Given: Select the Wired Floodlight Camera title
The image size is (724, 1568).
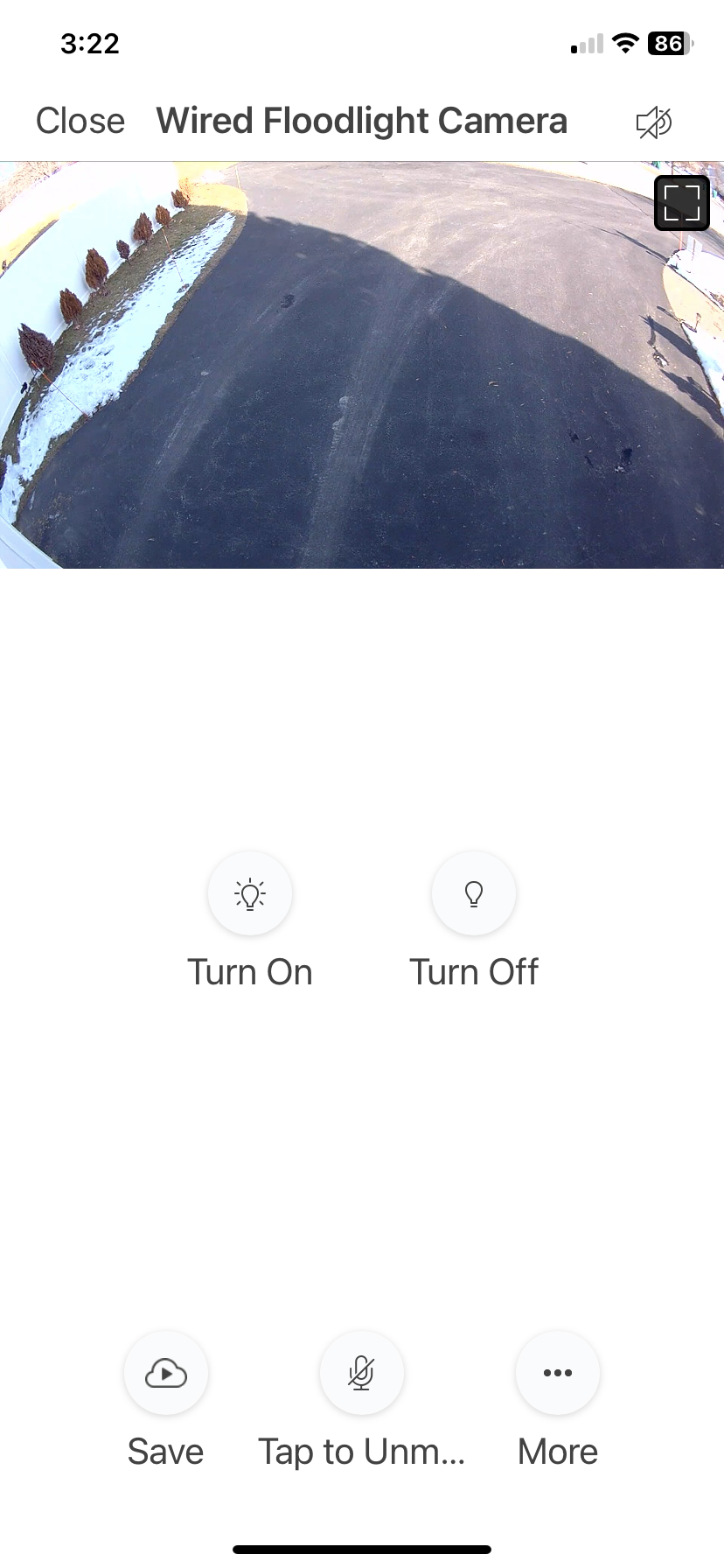Looking at the screenshot, I should pyautogui.click(x=361, y=121).
